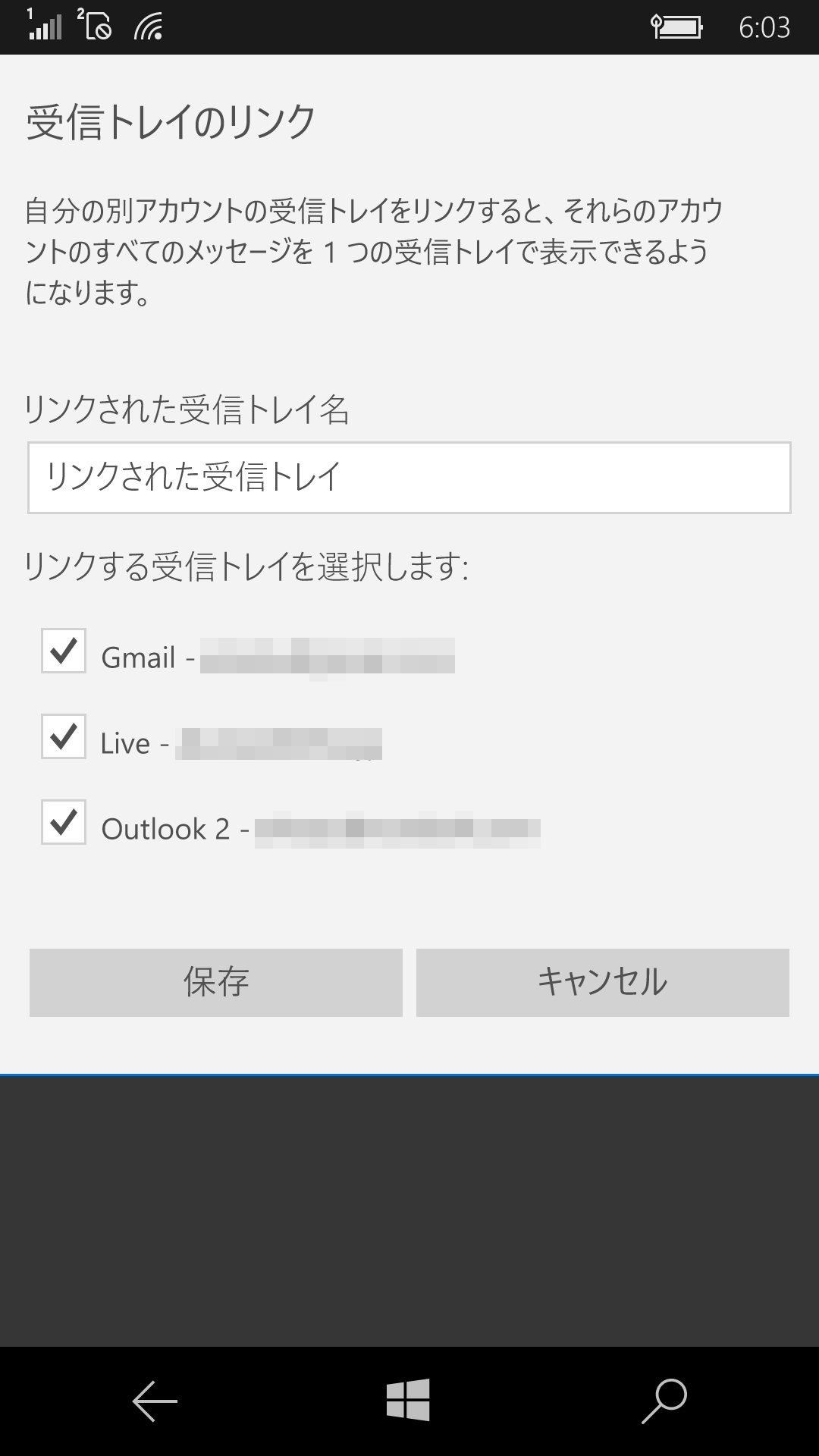The width and height of the screenshot is (819, 1456).
Task: Tap the battery status icon
Action: click(677, 27)
